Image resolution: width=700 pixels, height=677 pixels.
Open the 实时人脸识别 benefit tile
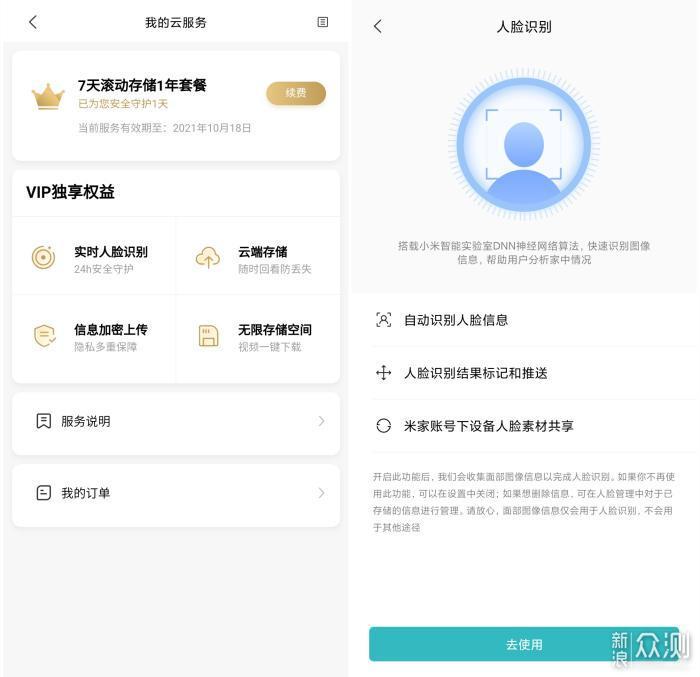(x=95, y=258)
